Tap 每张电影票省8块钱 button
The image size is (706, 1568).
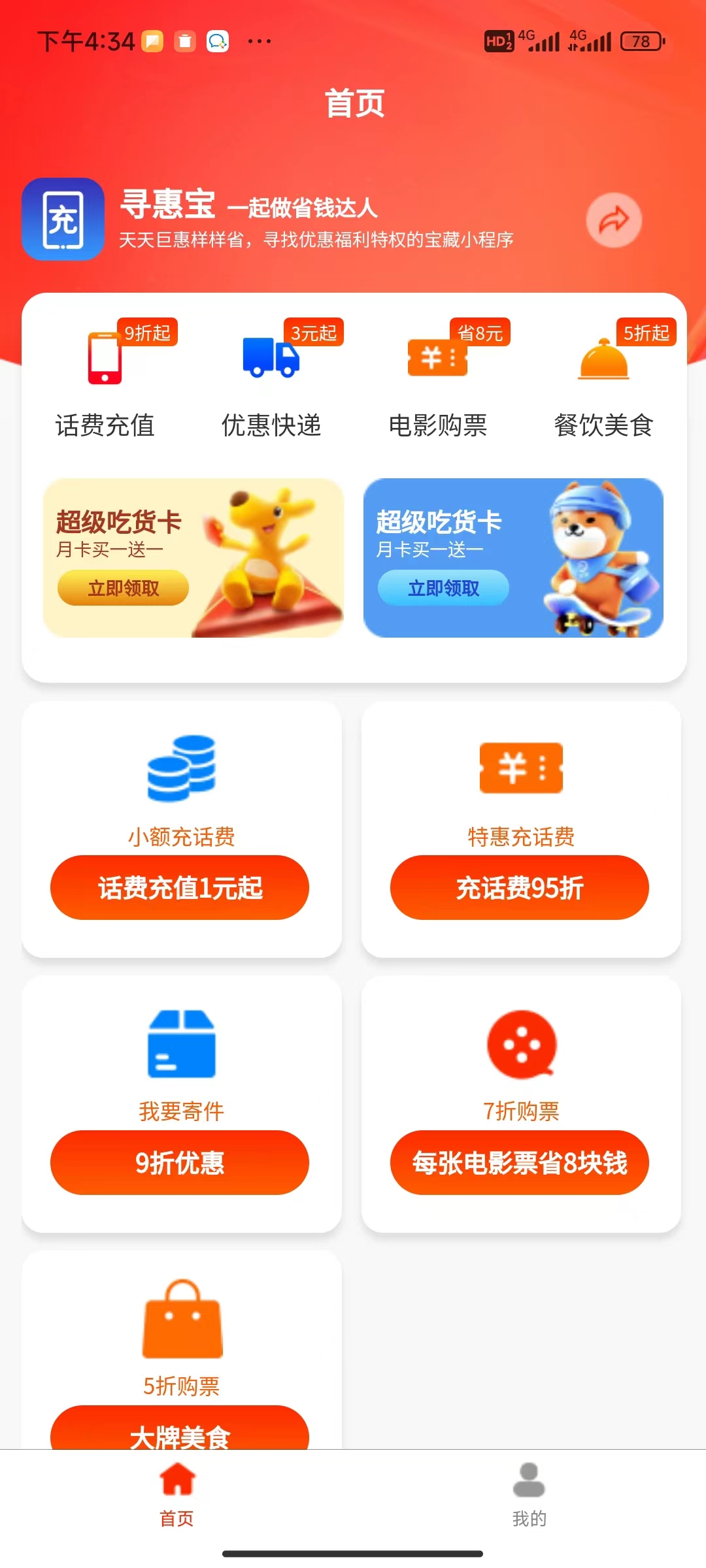(520, 1163)
